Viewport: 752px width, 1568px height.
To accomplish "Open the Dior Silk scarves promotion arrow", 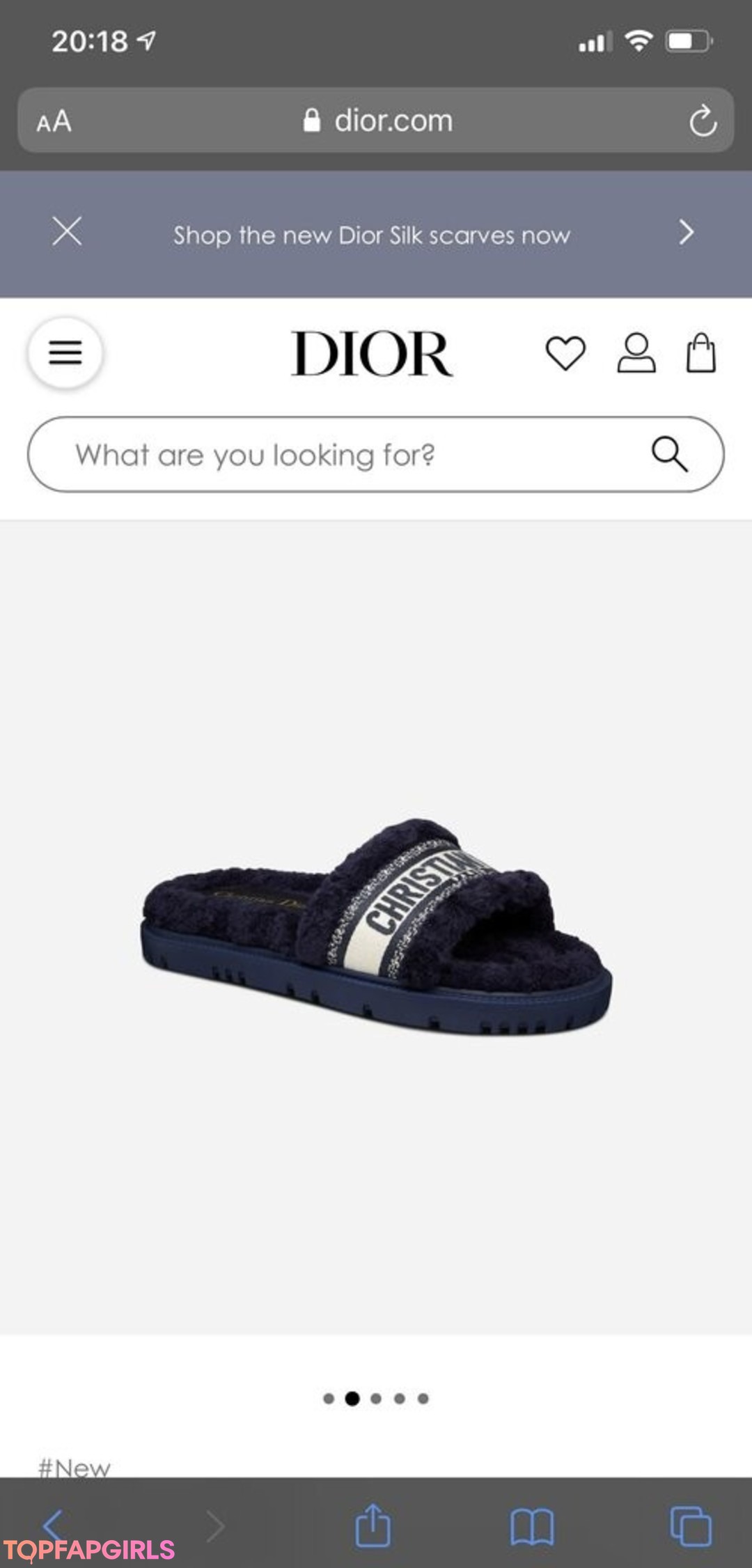I will click(686, 233).
